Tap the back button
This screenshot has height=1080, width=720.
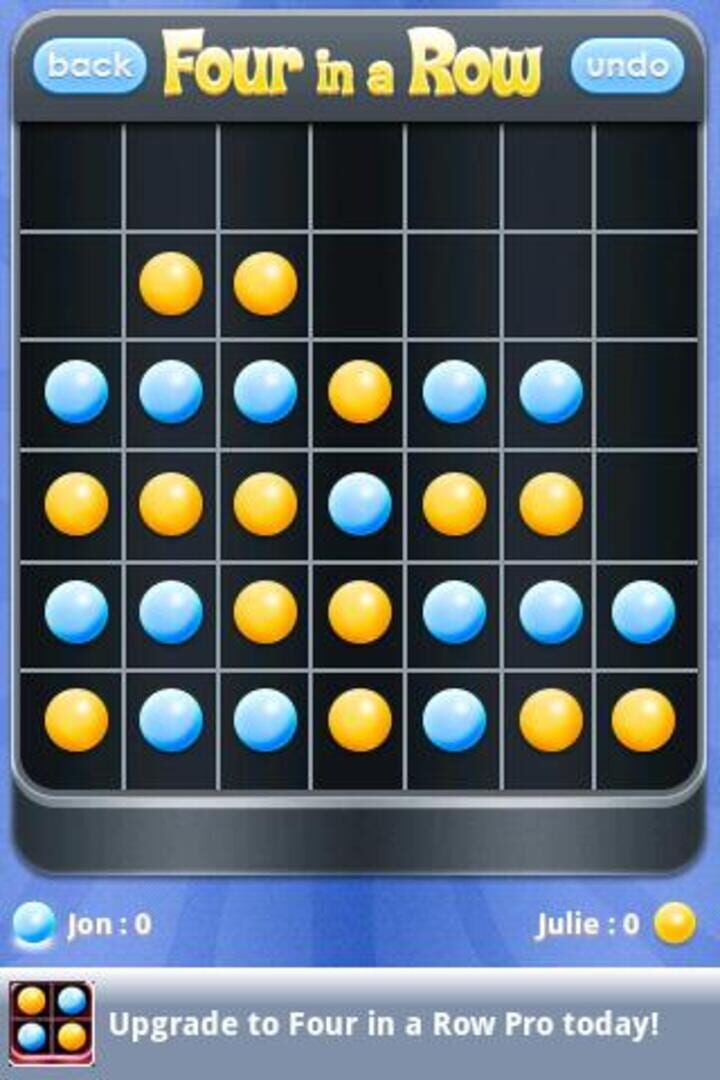pyautogui.click(x=90, y=66)
